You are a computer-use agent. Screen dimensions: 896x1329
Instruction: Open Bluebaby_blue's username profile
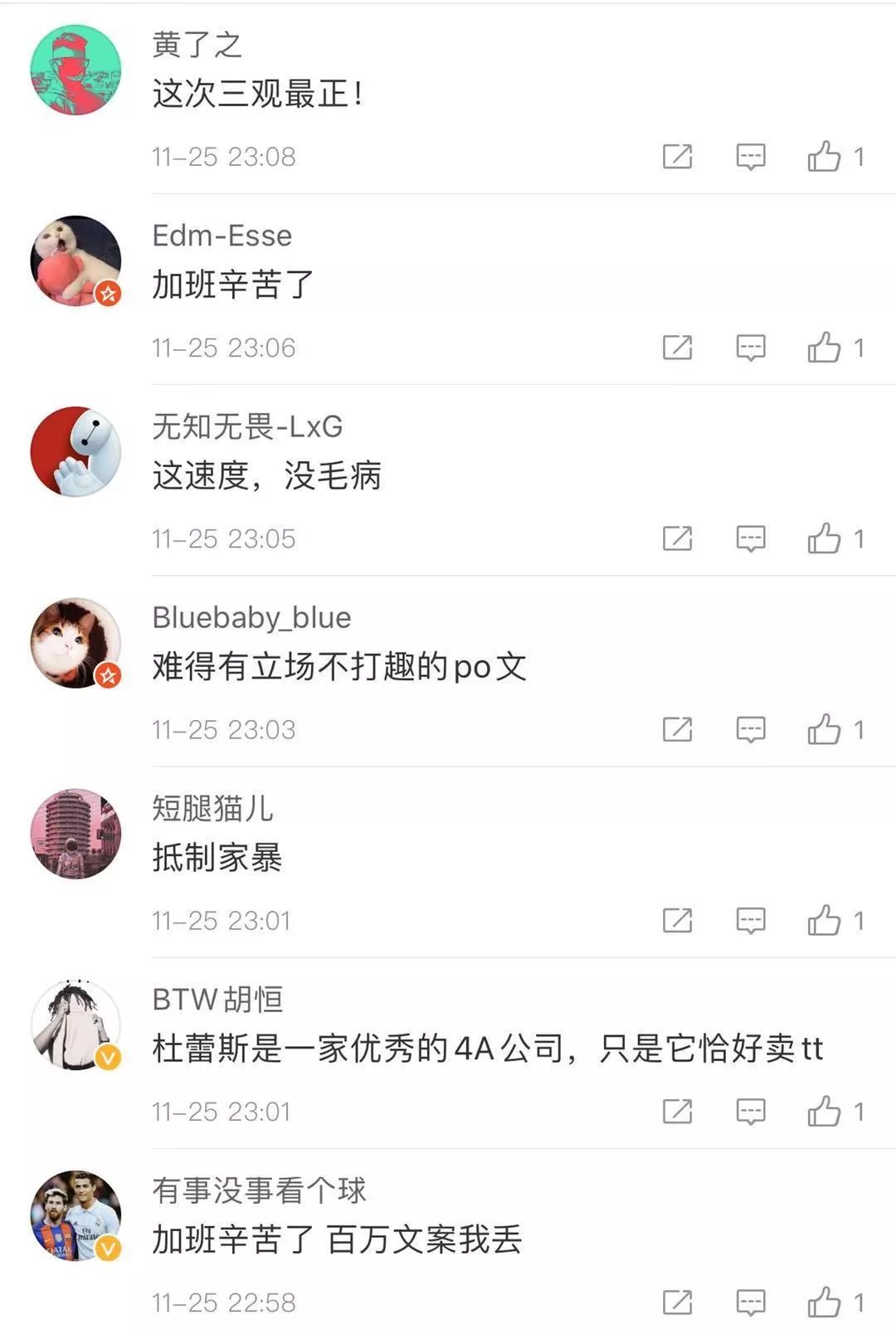[x=251, y=618]
